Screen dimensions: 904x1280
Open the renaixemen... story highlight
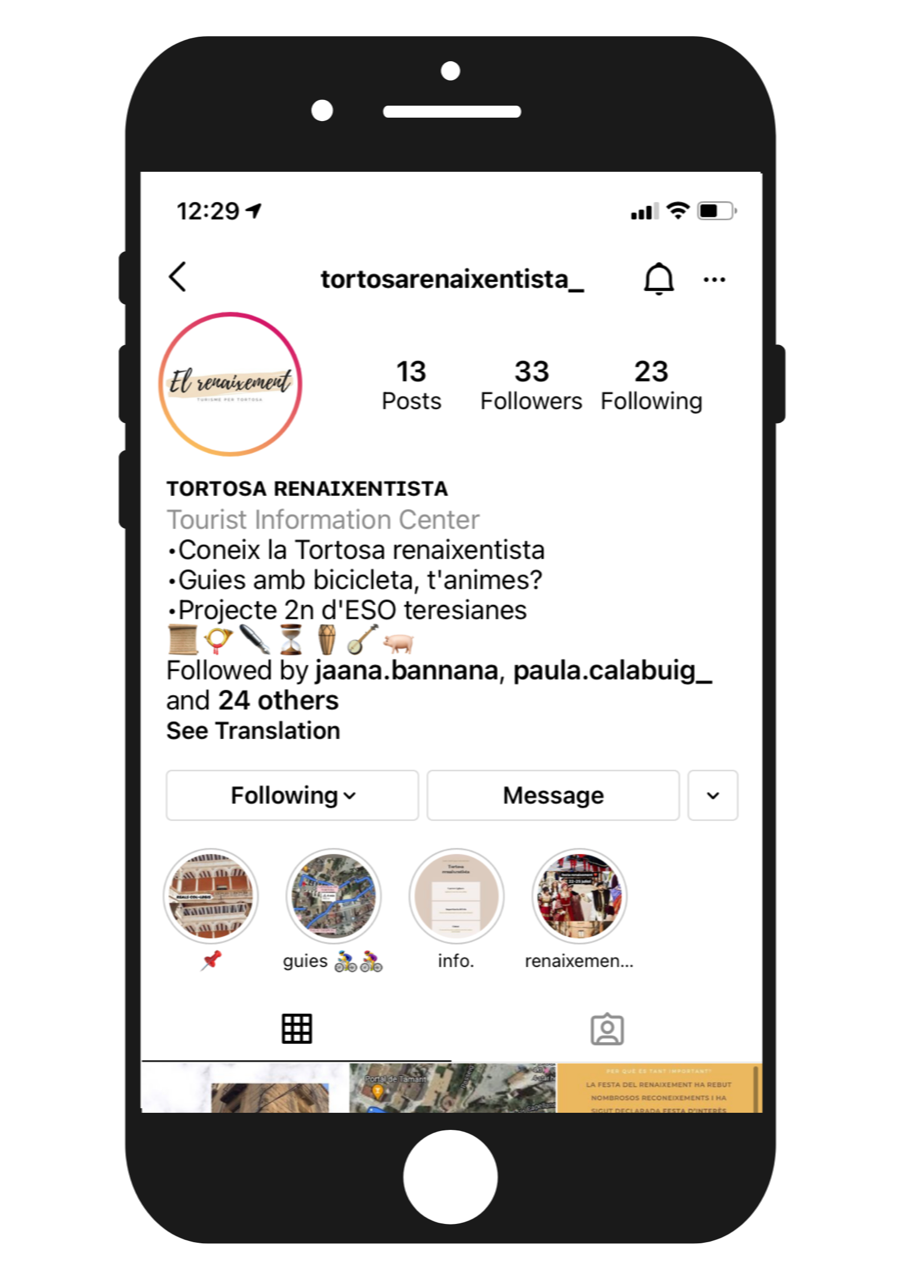pyautogui.click(x=579, y=897)
